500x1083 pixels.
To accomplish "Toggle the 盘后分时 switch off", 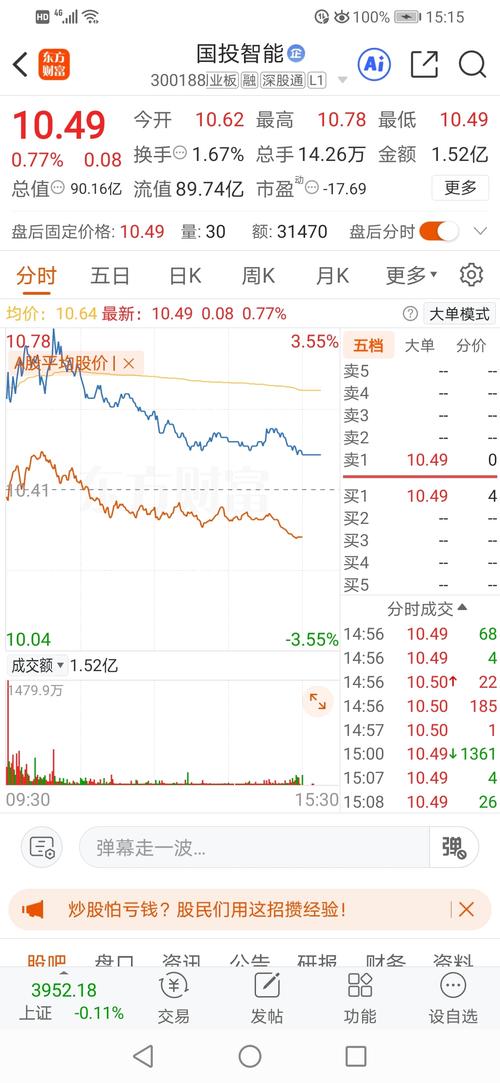I will (x=439, y=231).
